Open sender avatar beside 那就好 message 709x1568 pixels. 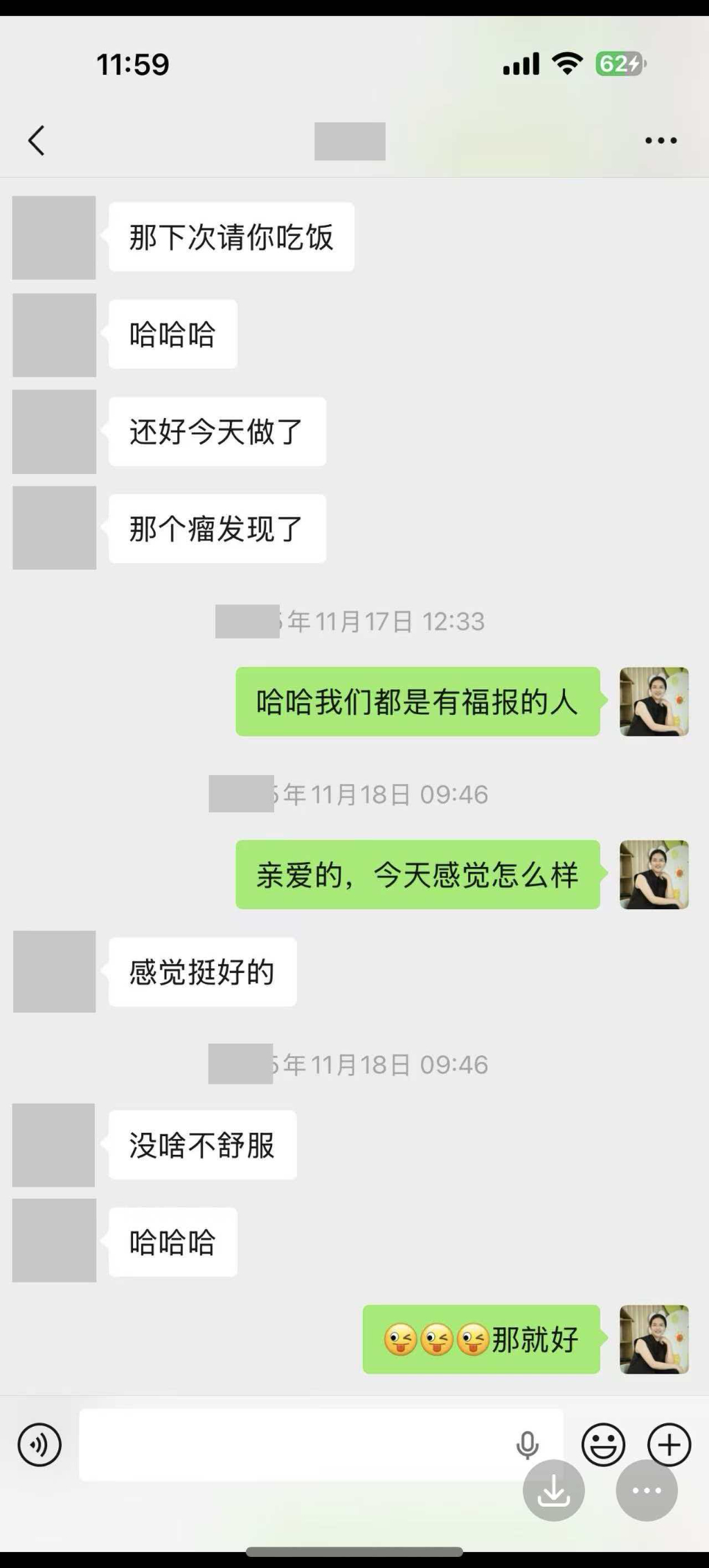click(x=654, y=1339)
